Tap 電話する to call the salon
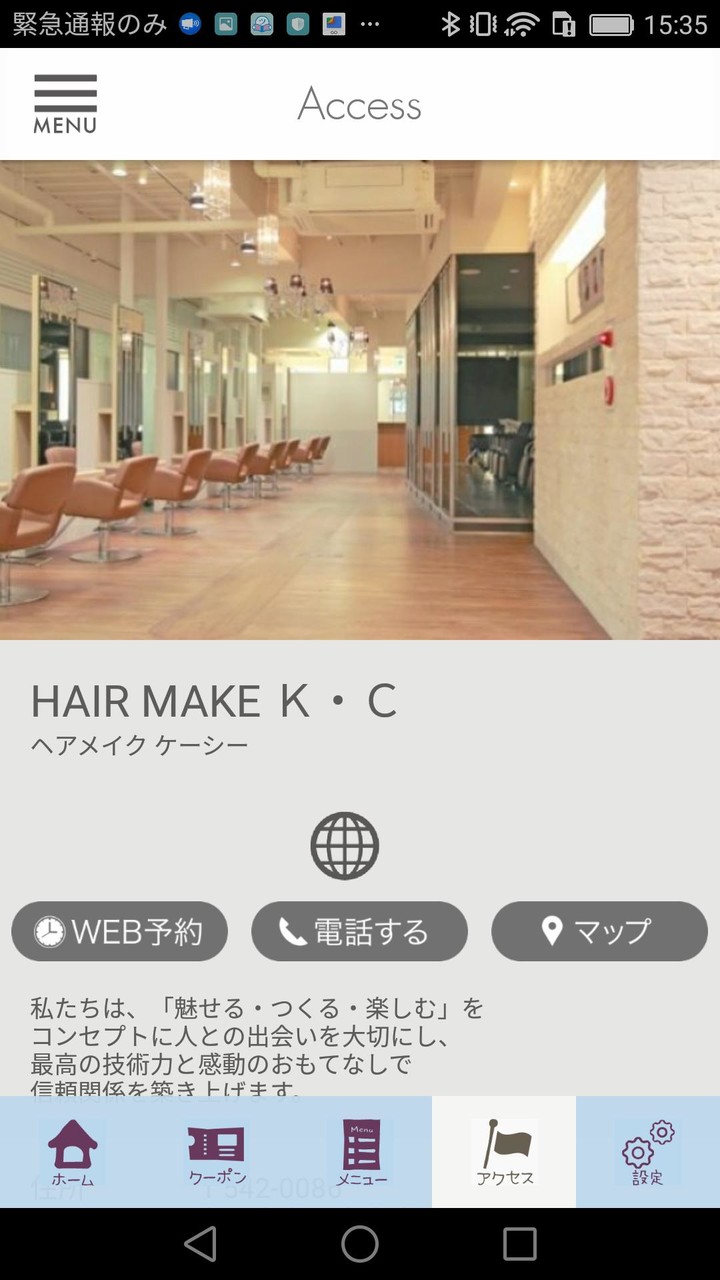Screen dimensions: 720x1280 (x=359, y=931)
